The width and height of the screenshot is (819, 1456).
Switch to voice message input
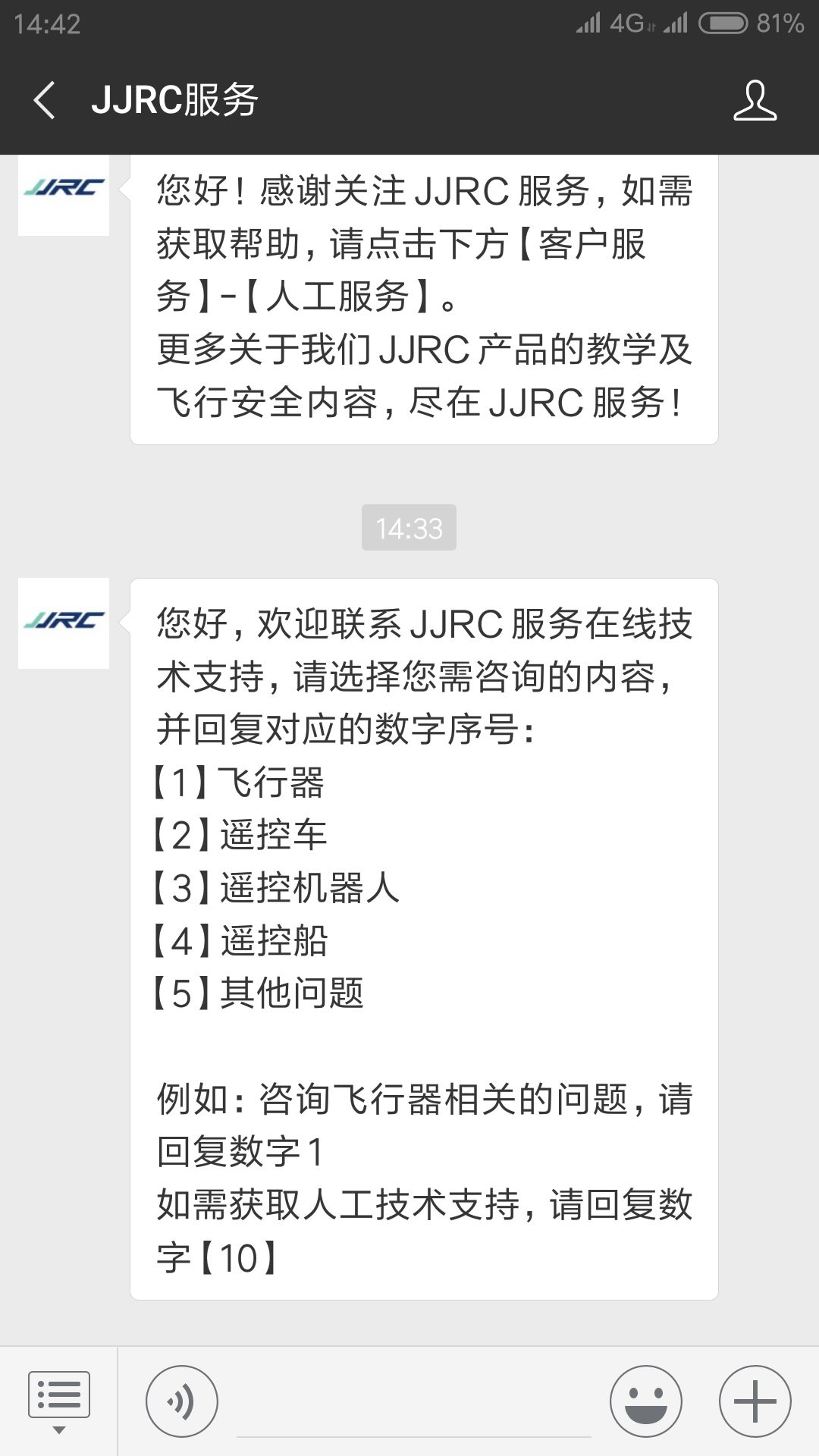point(182,1401)
